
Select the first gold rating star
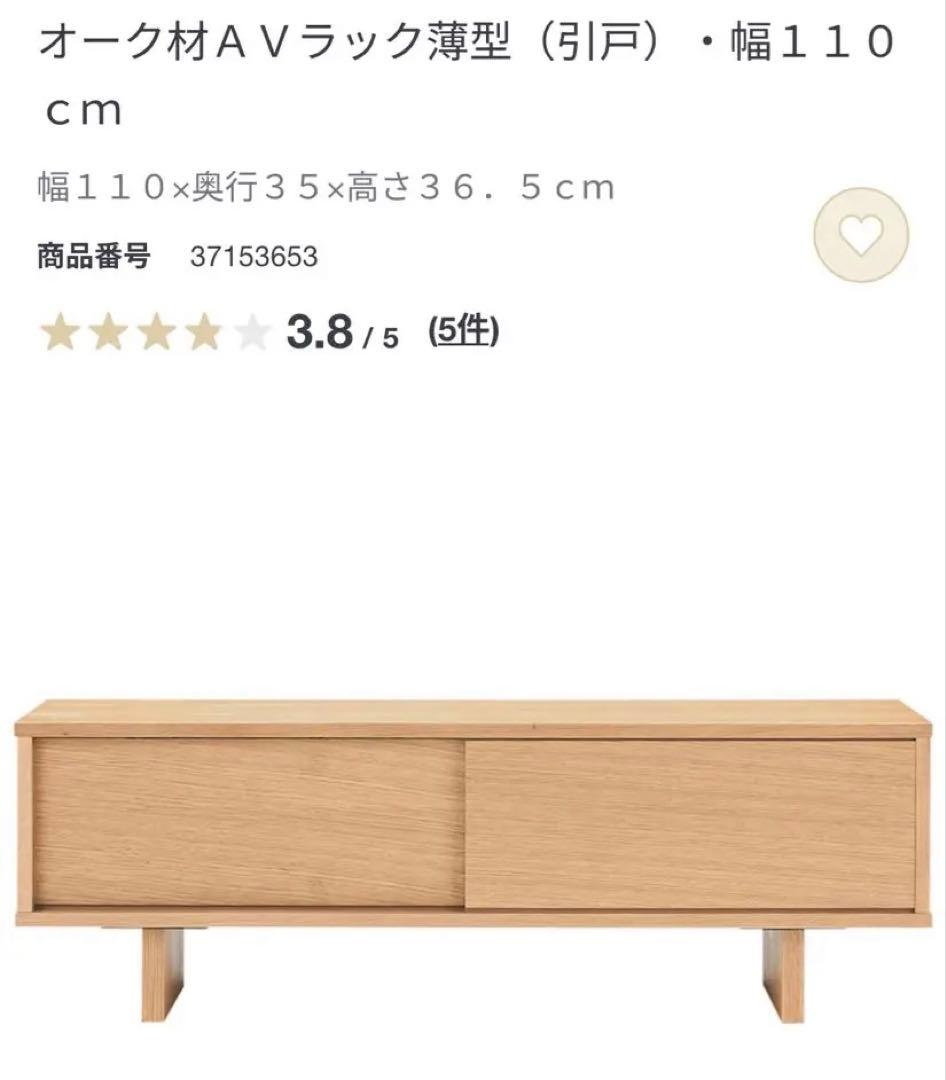coord(60,328)
